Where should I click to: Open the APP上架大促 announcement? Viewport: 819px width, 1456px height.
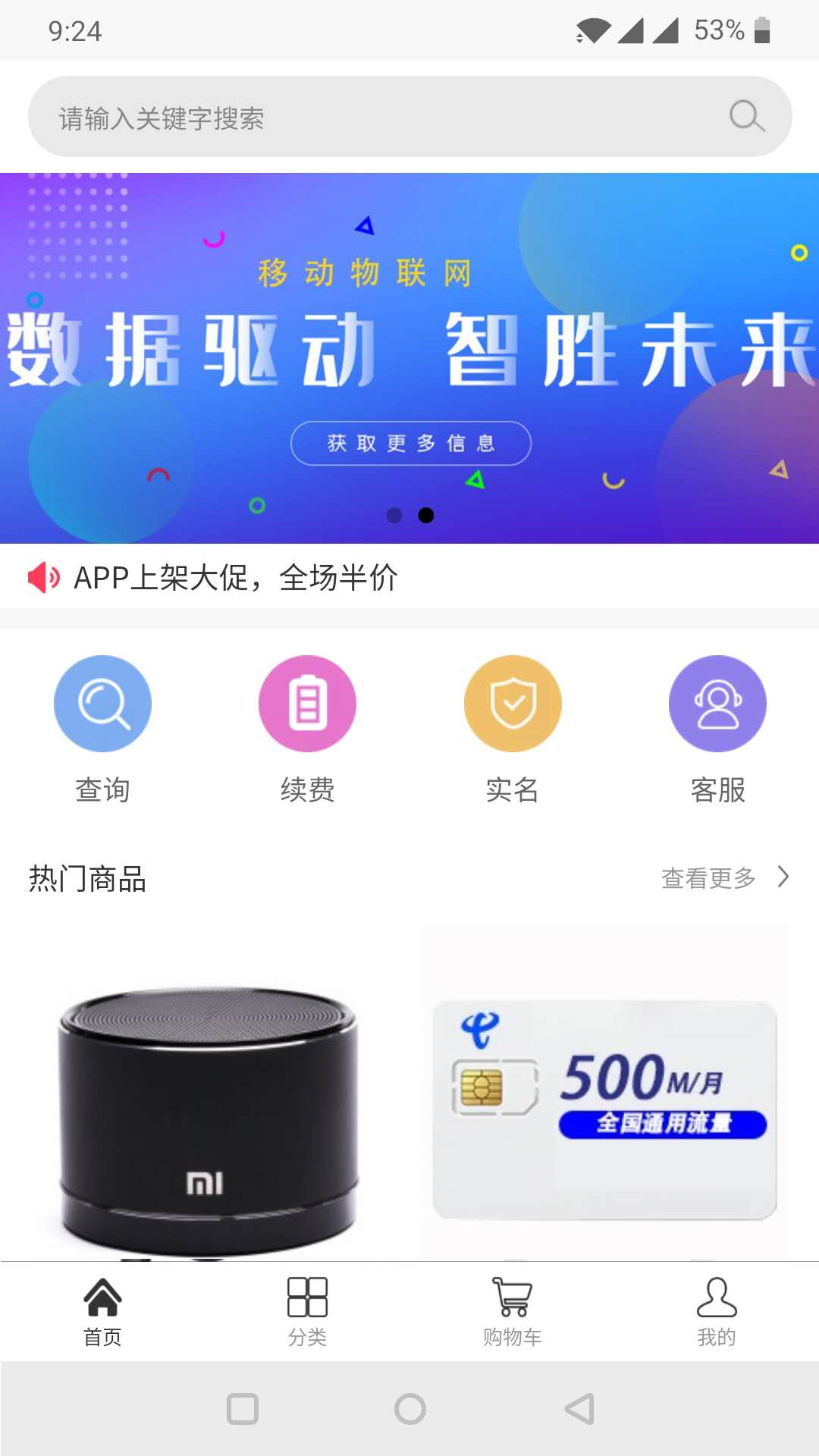(x=235, y=578)
